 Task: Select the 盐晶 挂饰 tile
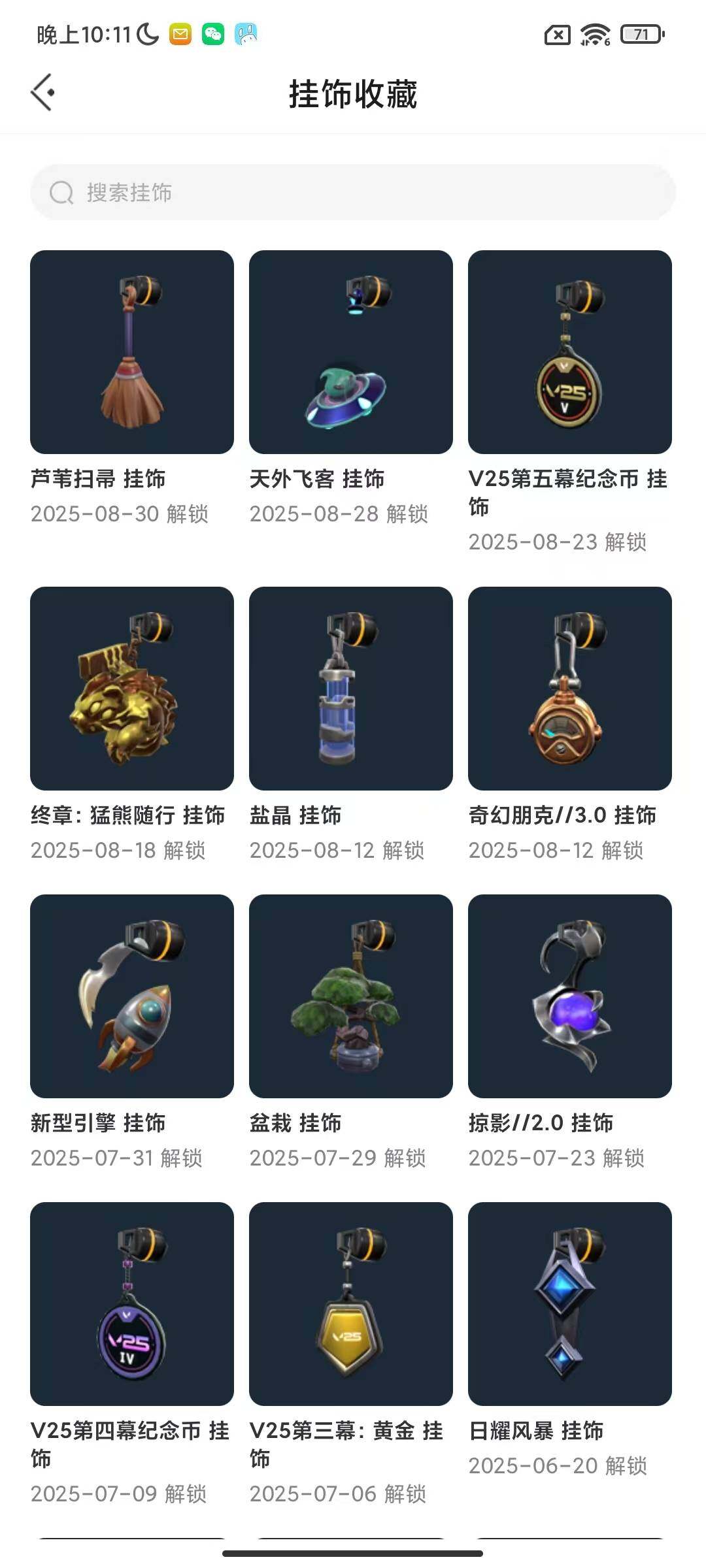click(x=351, y=689)
